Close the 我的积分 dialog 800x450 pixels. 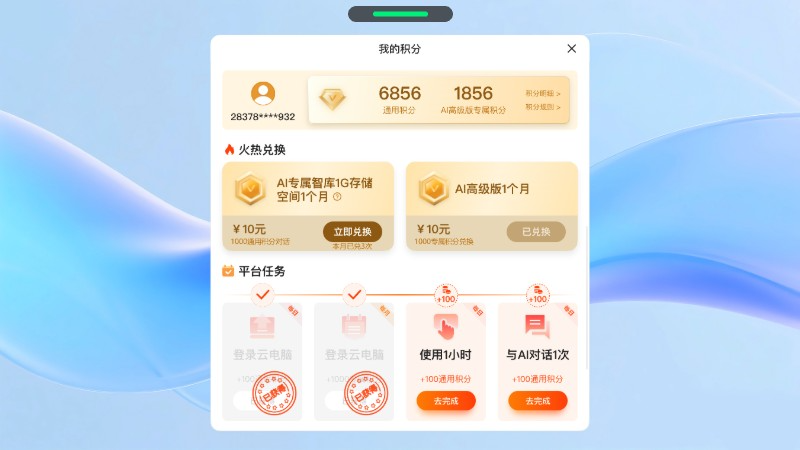(x=572, y=48)
